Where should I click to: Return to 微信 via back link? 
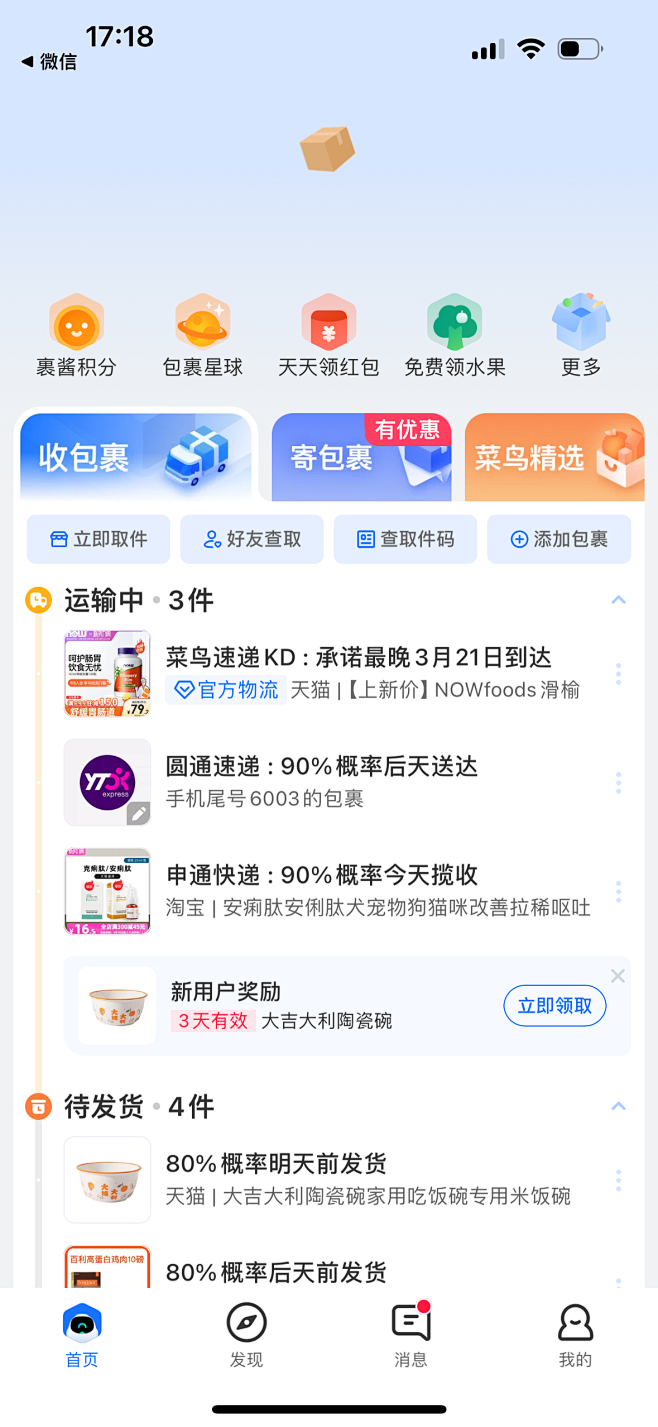(x=49, y=62)
